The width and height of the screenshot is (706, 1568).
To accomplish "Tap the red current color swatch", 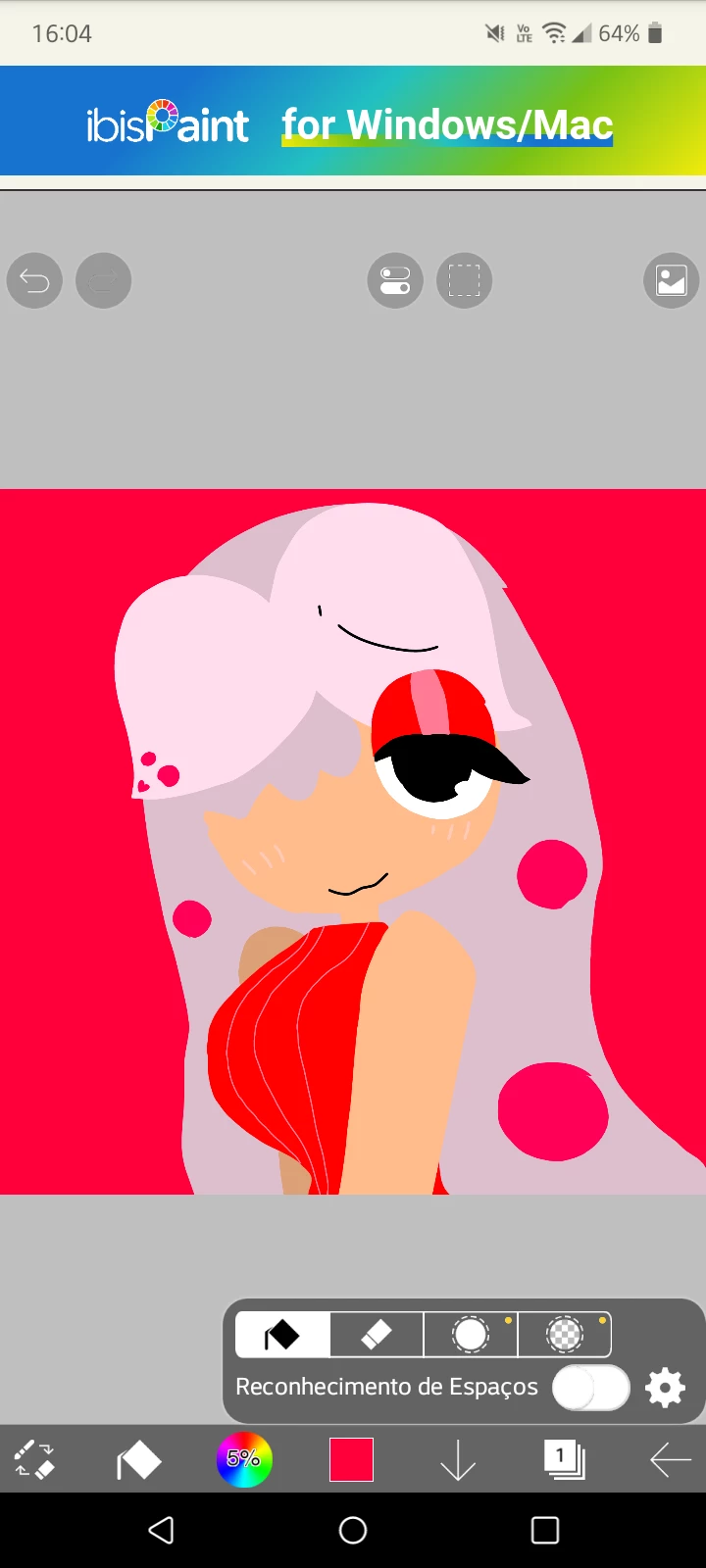I will (351, 1460).
